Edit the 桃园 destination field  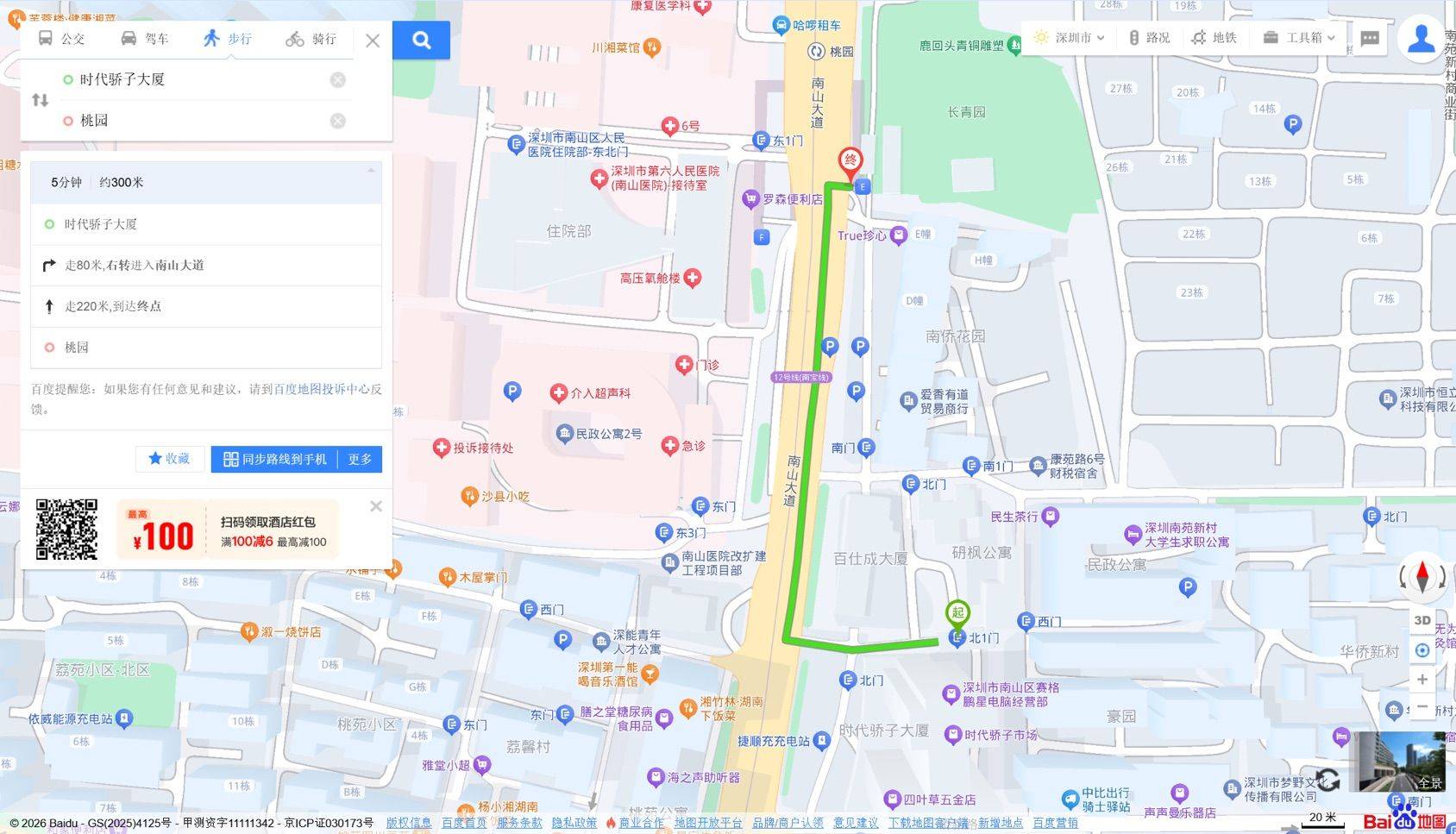[198, 121]
